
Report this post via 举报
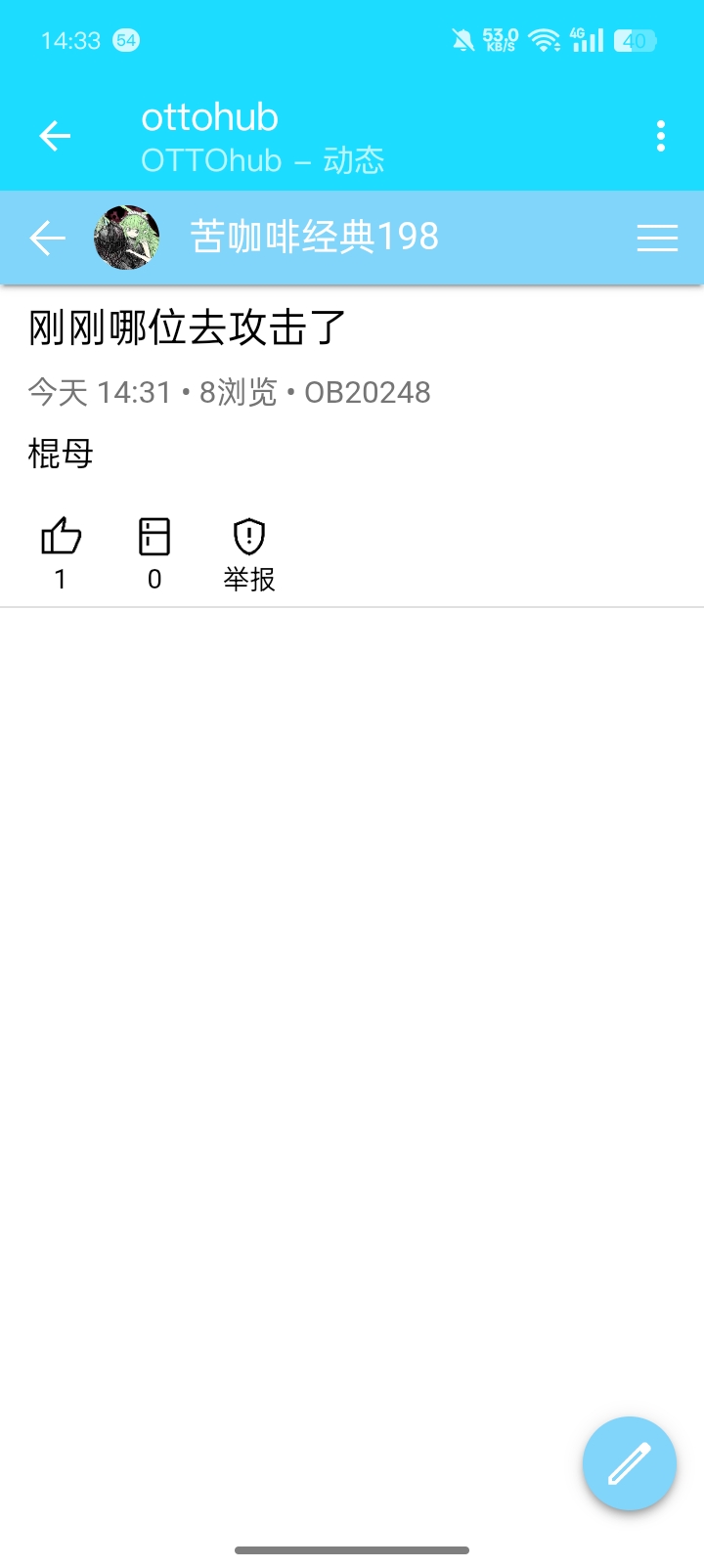point(249,554)
